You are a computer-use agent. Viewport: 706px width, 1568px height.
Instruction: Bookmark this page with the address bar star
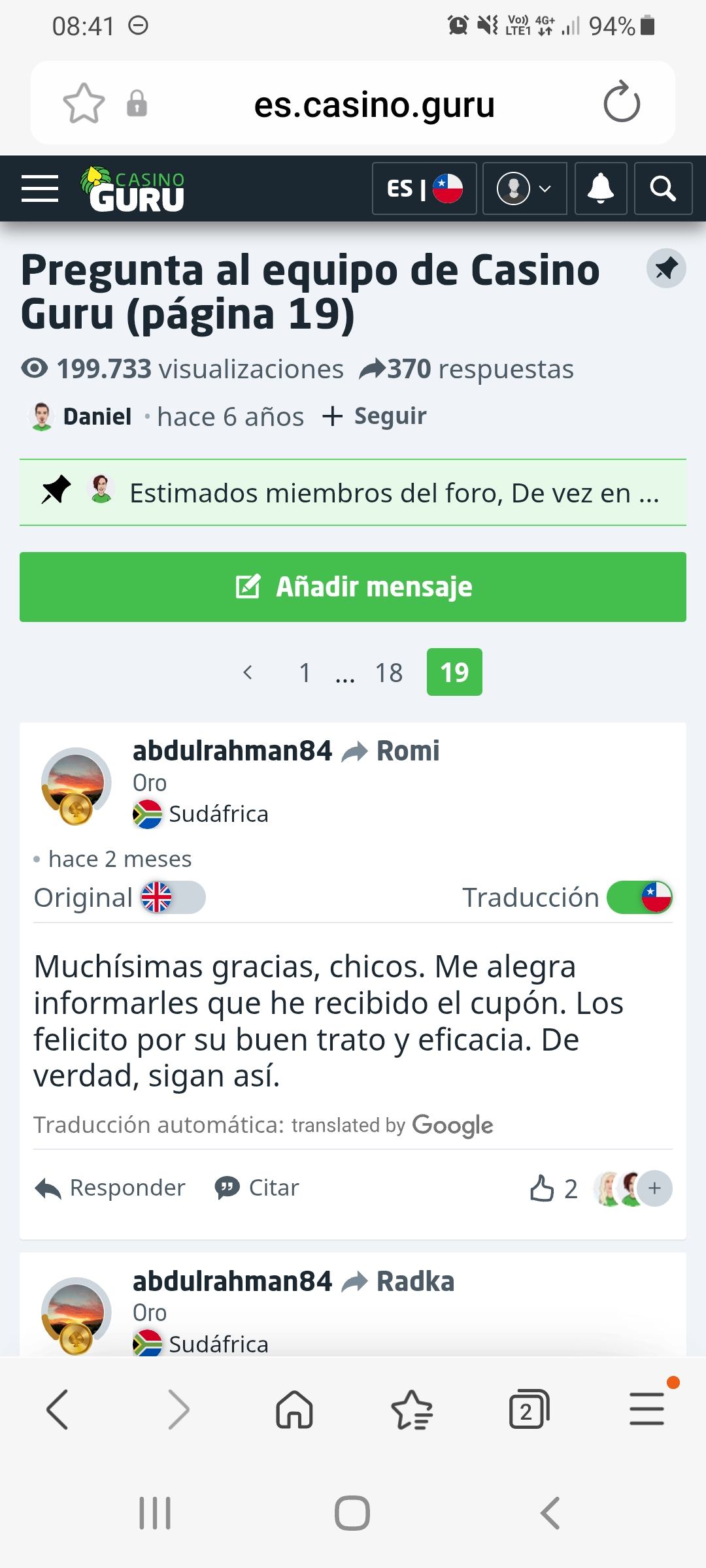[84, 103]
